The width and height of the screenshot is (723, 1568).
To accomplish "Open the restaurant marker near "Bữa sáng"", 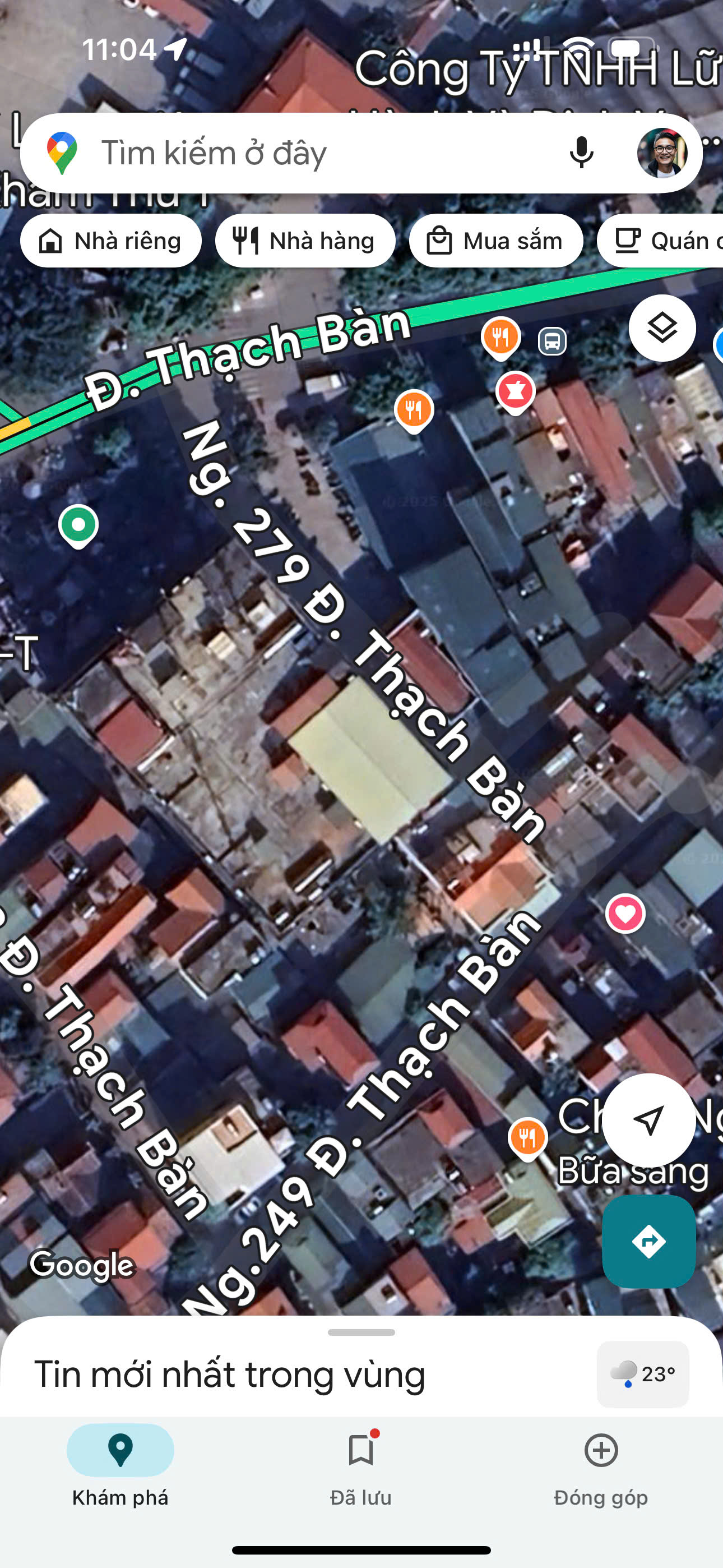I will (527, 1138).
